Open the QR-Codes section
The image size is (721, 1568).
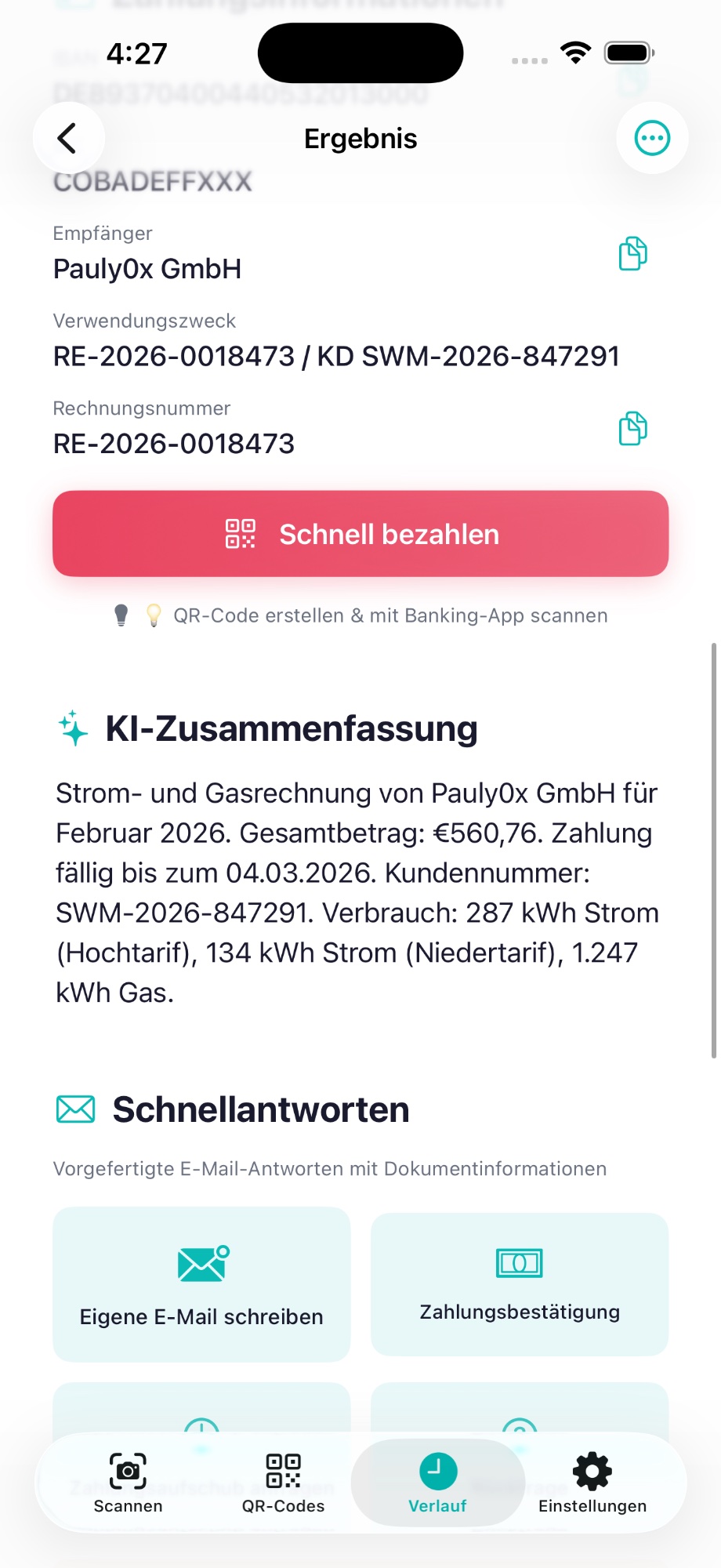[283, 1482]
